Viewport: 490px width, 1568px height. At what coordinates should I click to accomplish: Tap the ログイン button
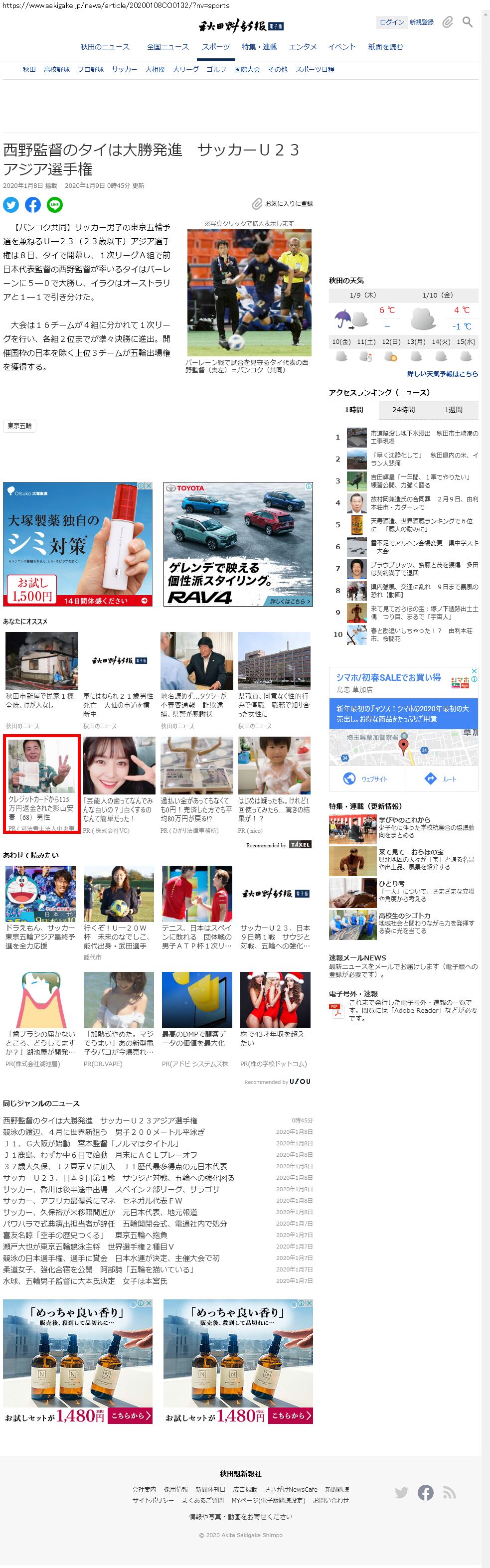coord(391,22)
